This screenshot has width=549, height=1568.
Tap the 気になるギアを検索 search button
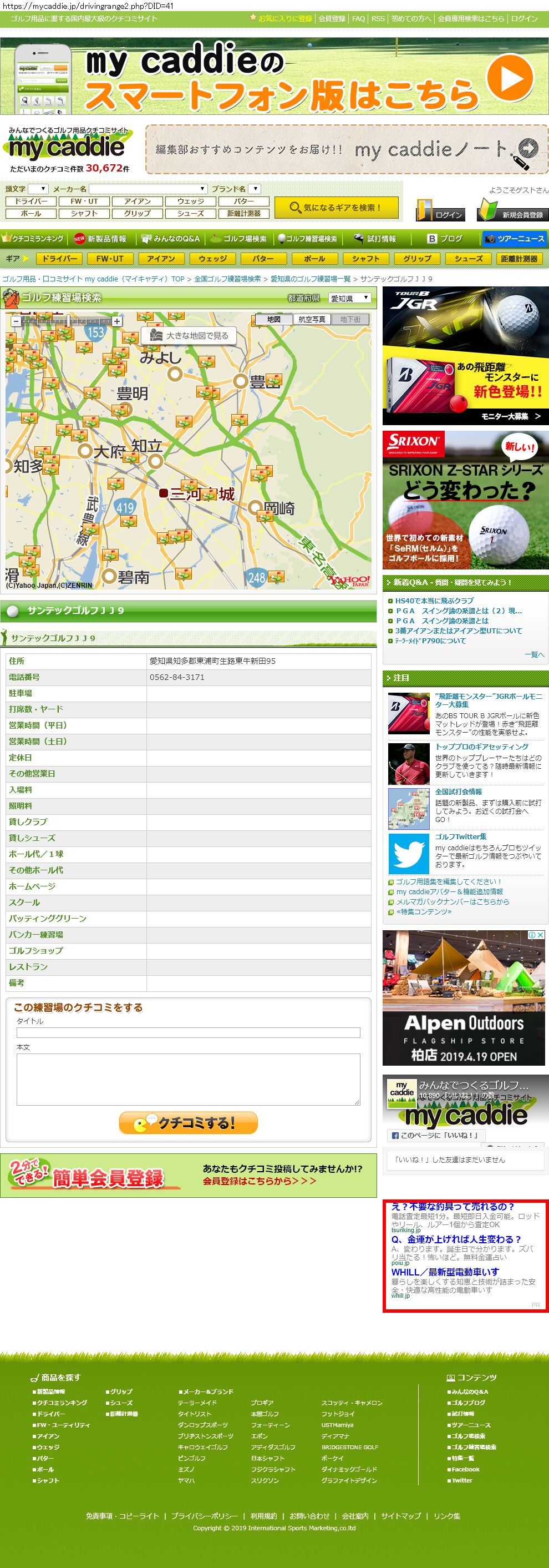point(336,208)
